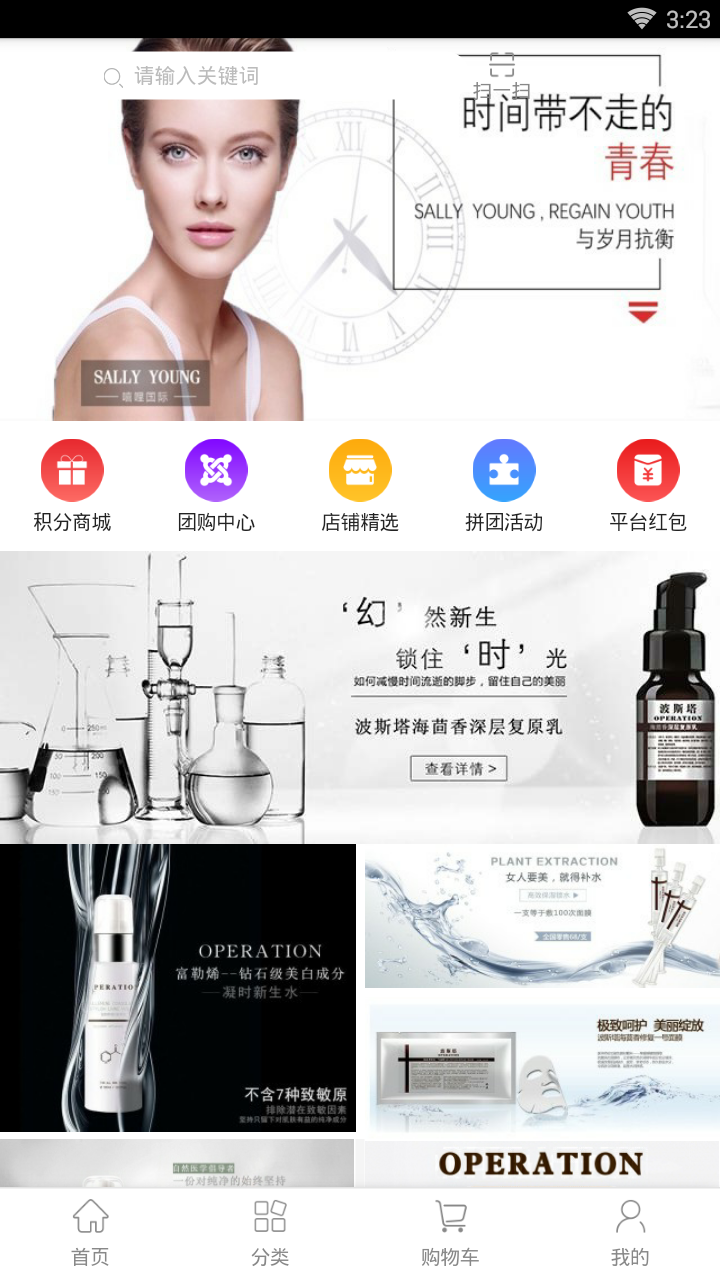Open the 波斯塔海茴香深层复原乳 banner
The image size is (720, 1280).
(x=360, y=697)
